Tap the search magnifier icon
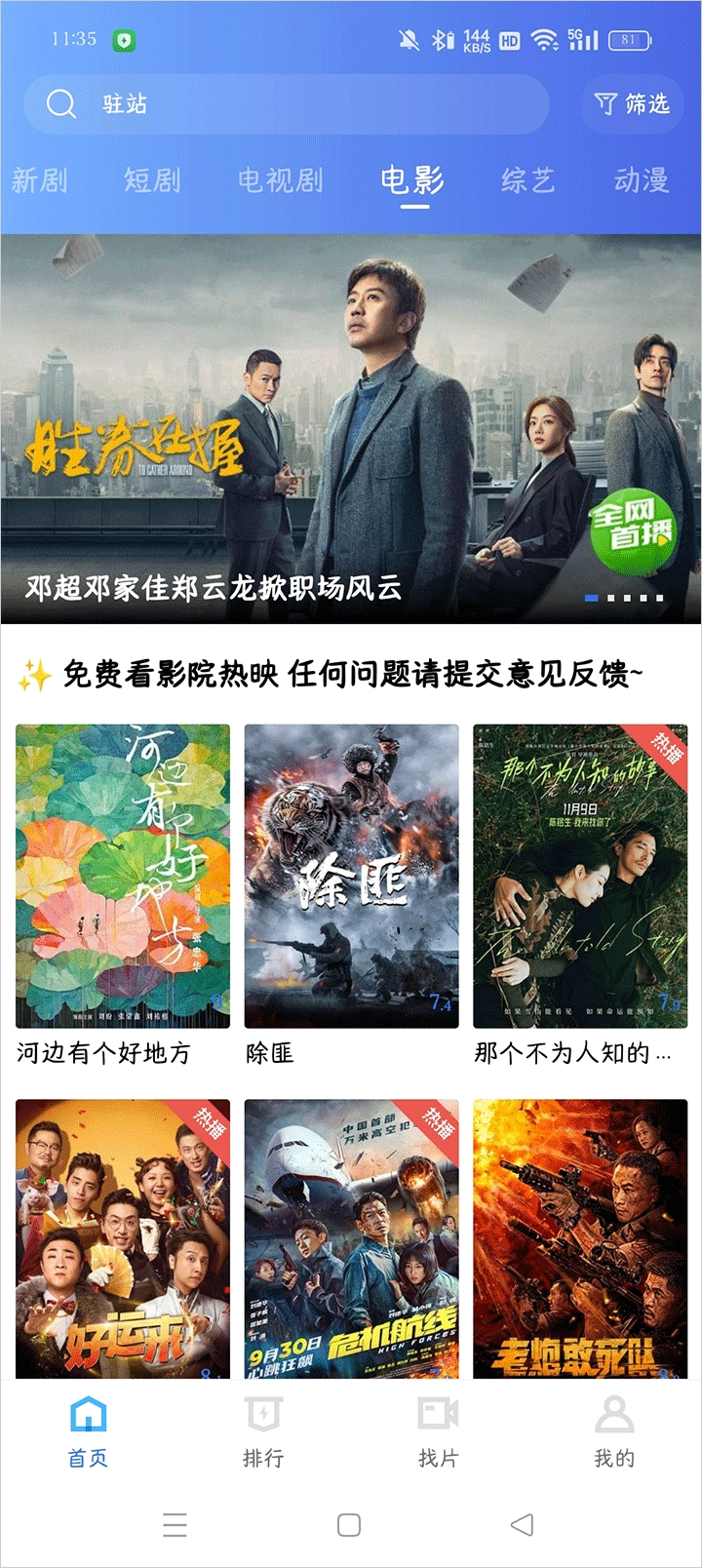 (x=60, y=103)
